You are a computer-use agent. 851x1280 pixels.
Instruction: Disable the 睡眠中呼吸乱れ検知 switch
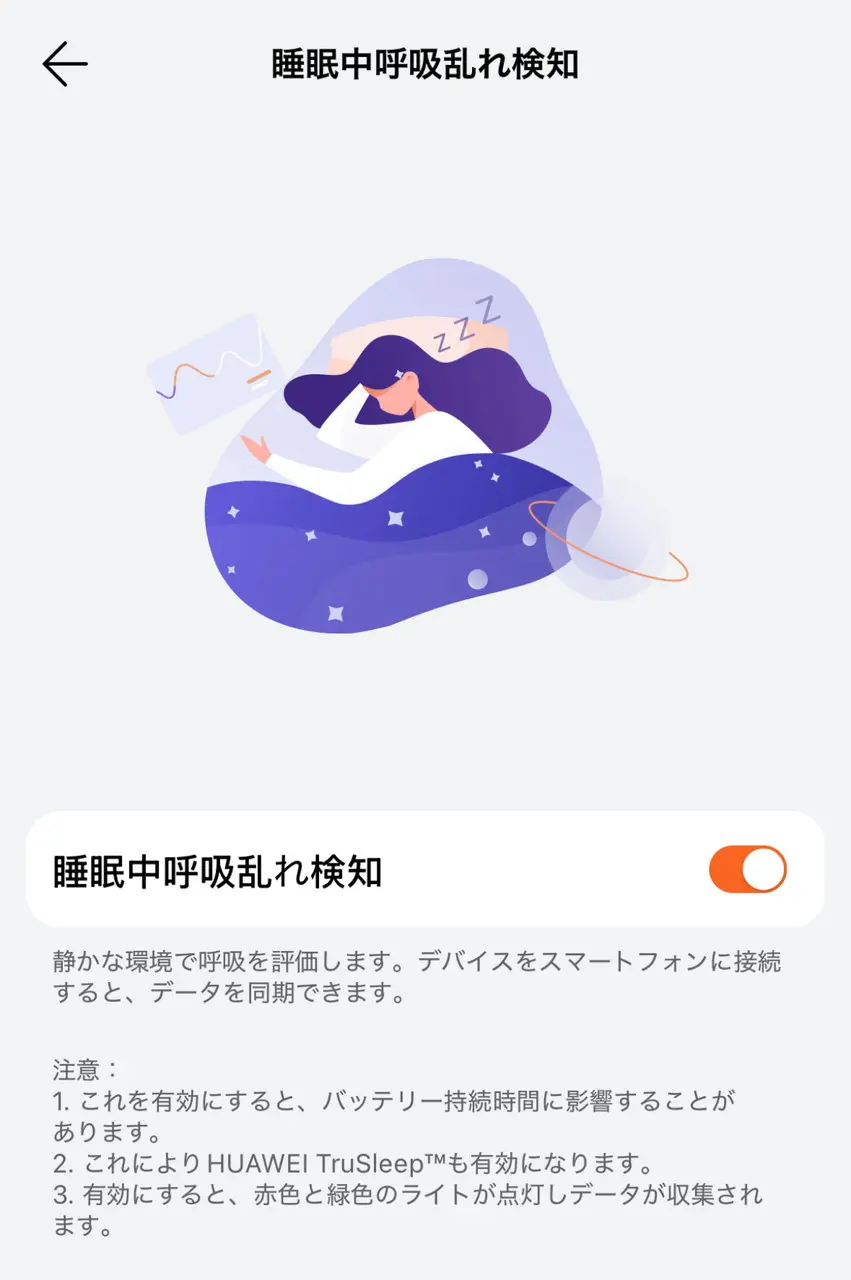point(747,869)
